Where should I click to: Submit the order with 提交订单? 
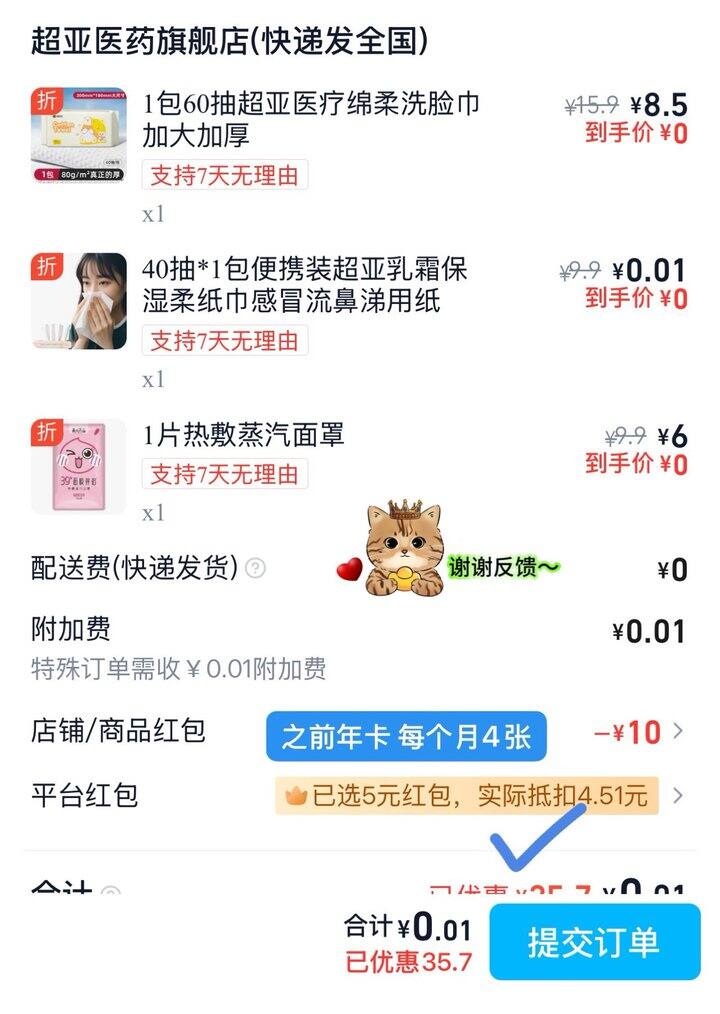(594, 942)
